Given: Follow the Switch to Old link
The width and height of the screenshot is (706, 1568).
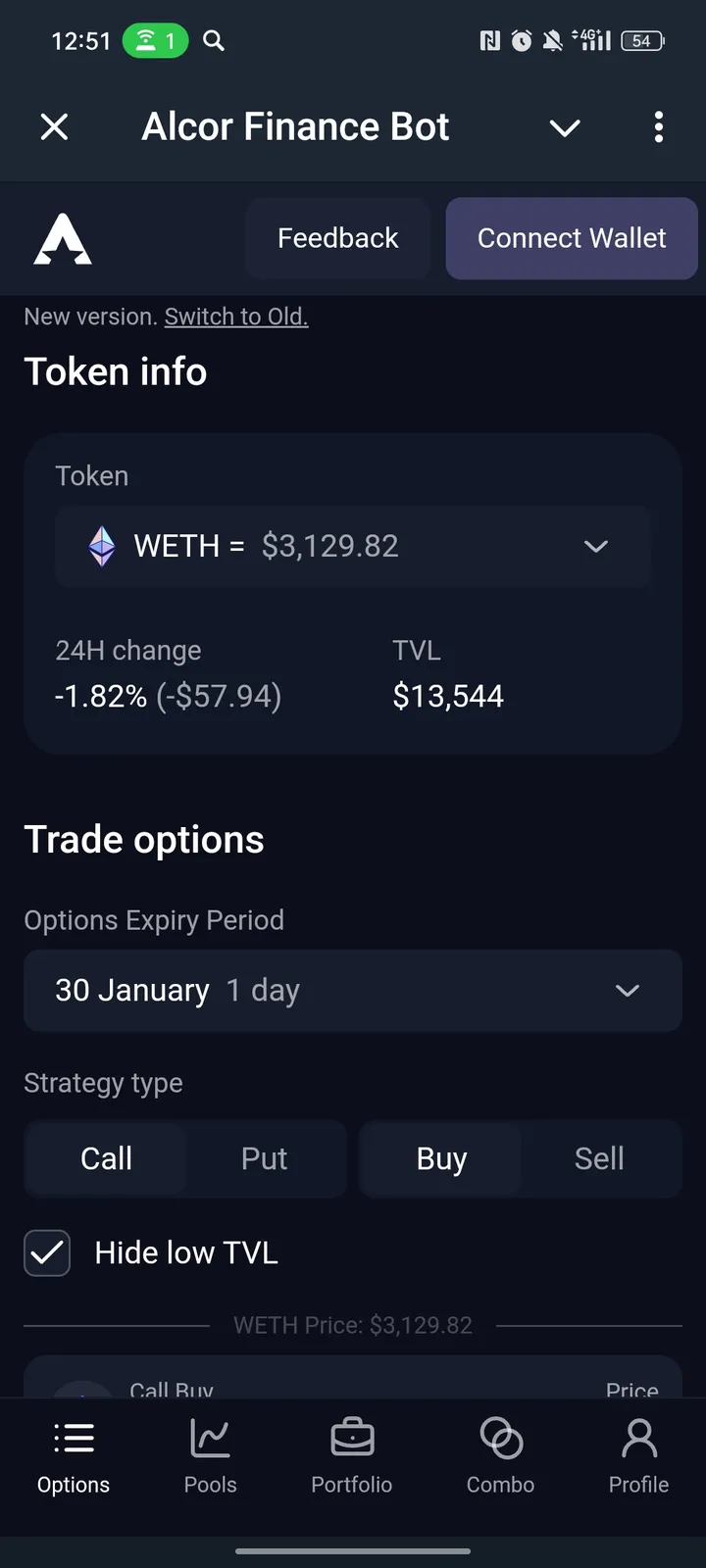Looking at the screenshot, I should 236,317.
